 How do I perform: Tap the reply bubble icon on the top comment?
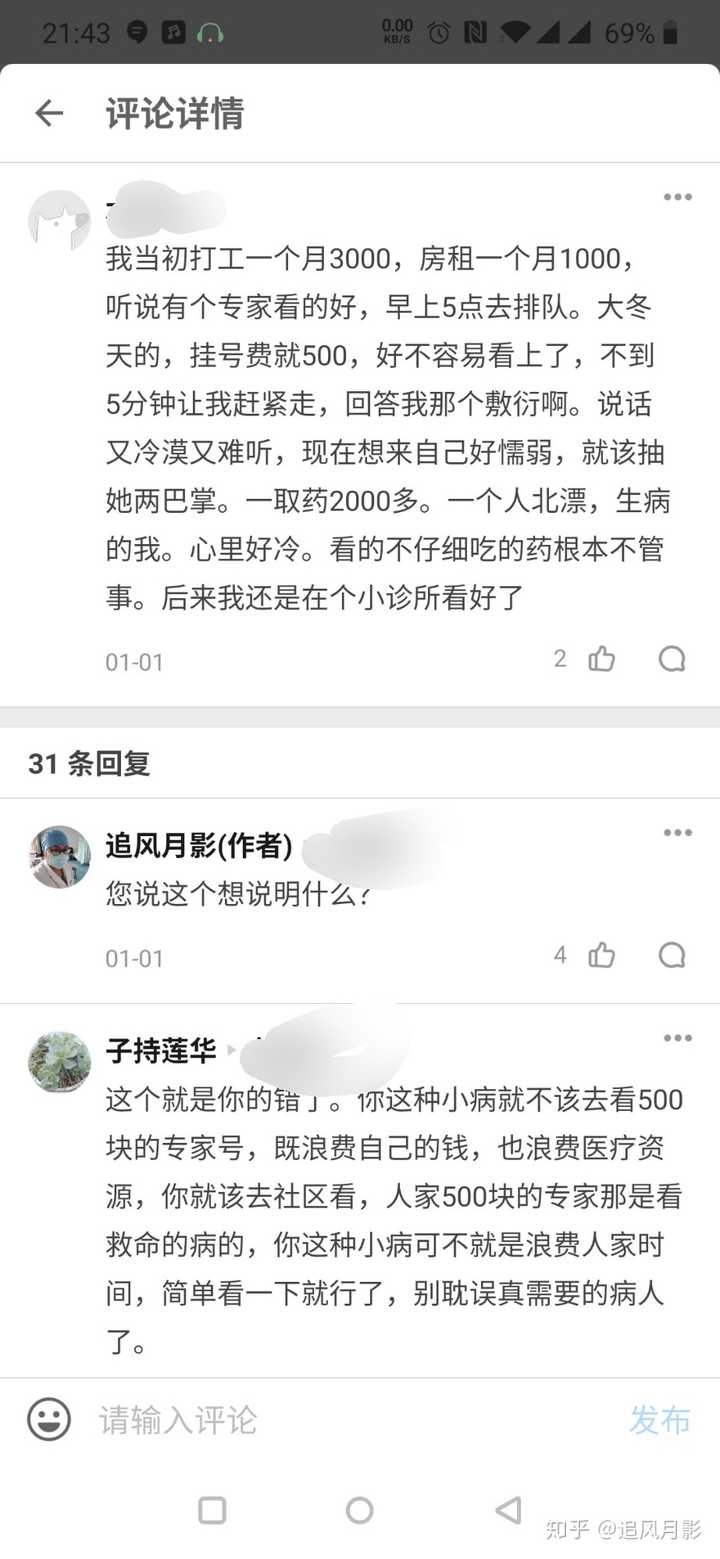(x=672, y=658)
